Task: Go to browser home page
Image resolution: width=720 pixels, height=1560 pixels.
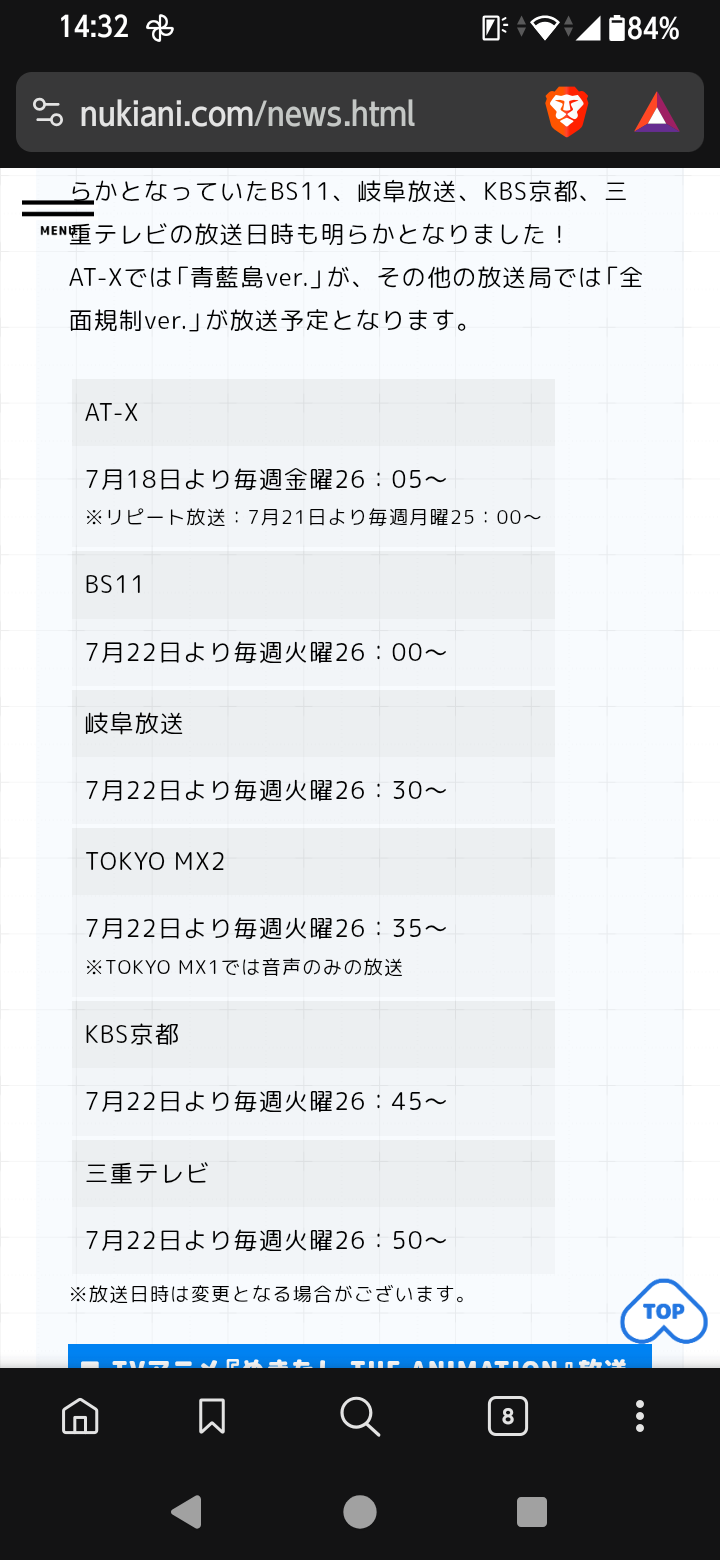Action: point(80,1416)
